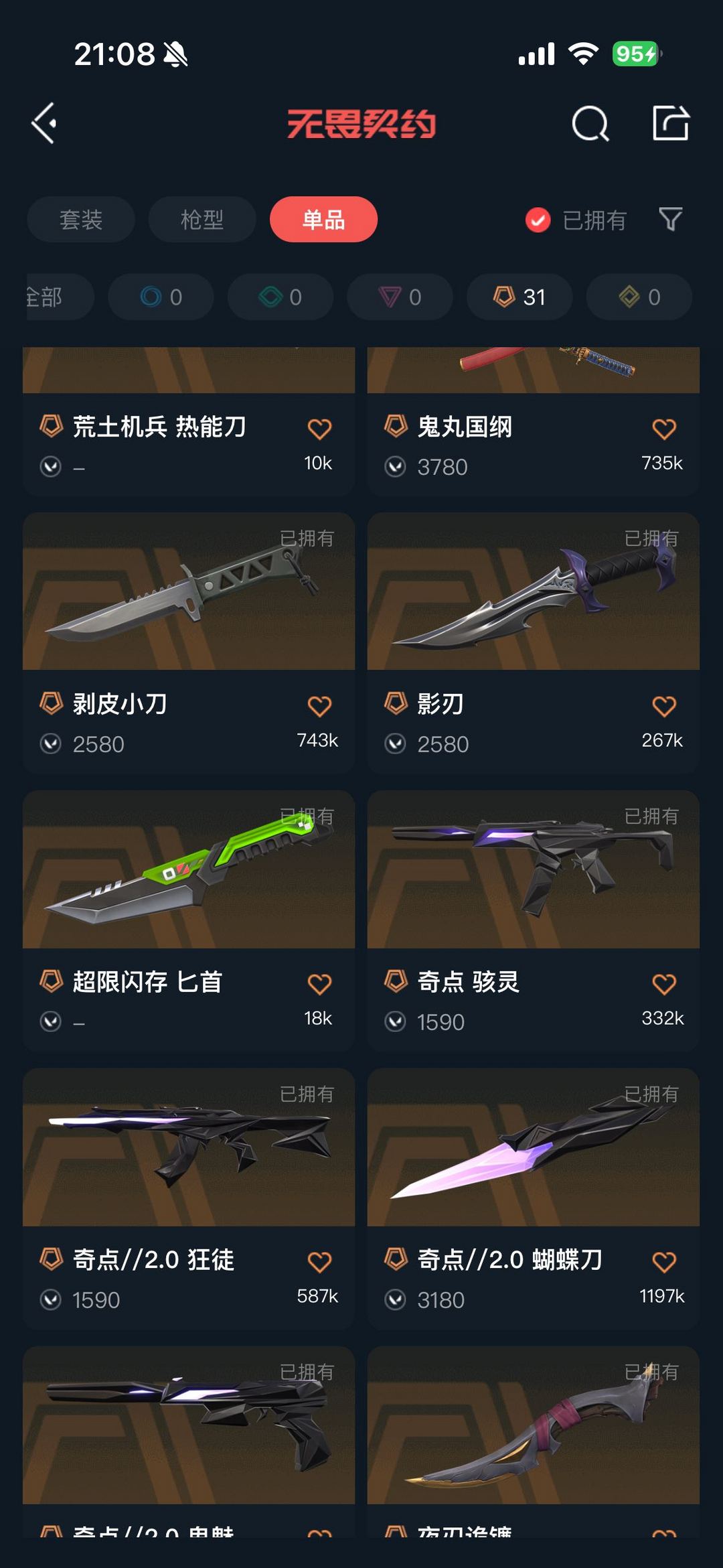Image resolution: width=723 pixels, height=1568 pixels.
Task: Tap the share icon in the top bar
Action: coord(673,124)
